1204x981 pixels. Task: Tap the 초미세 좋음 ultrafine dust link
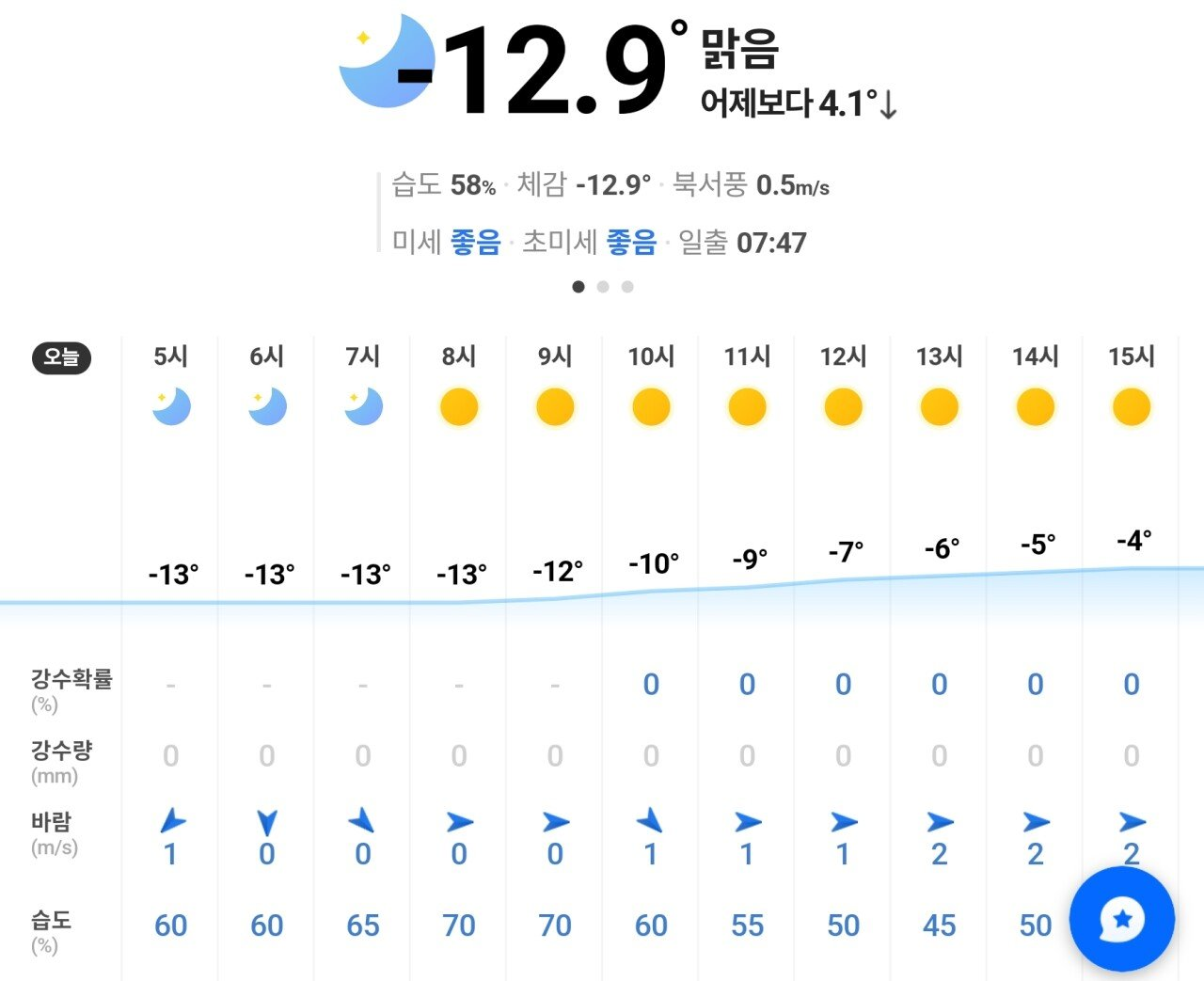[x=589, y=243]
